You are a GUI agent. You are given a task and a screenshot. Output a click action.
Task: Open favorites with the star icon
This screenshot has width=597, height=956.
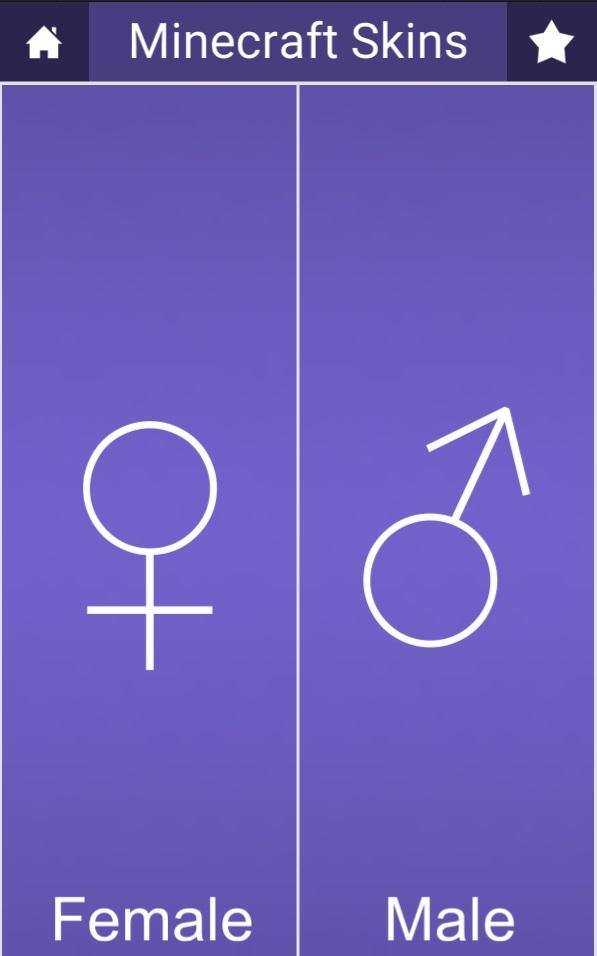[x=552, y=42]
